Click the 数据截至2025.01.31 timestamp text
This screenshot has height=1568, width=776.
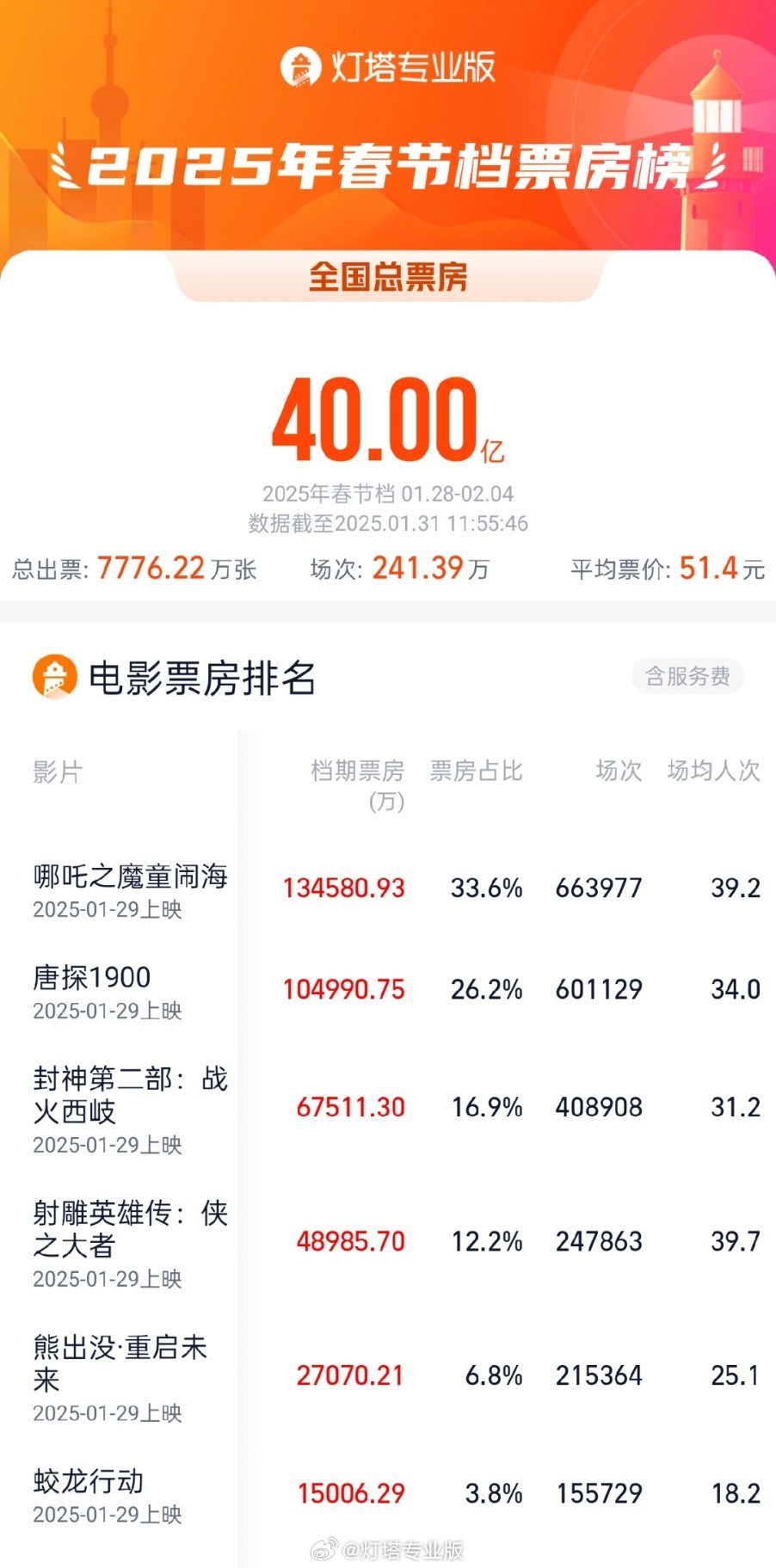(x=388, y=520)
